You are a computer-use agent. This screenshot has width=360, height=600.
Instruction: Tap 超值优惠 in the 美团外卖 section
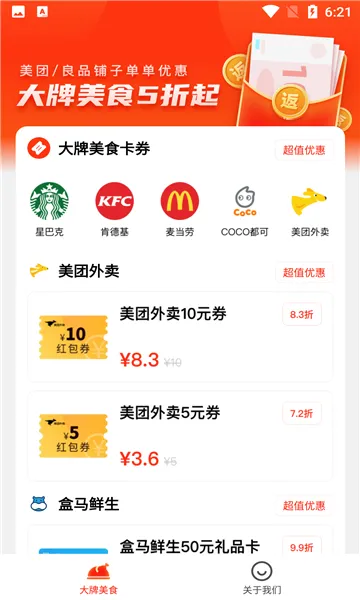(304, 272)
